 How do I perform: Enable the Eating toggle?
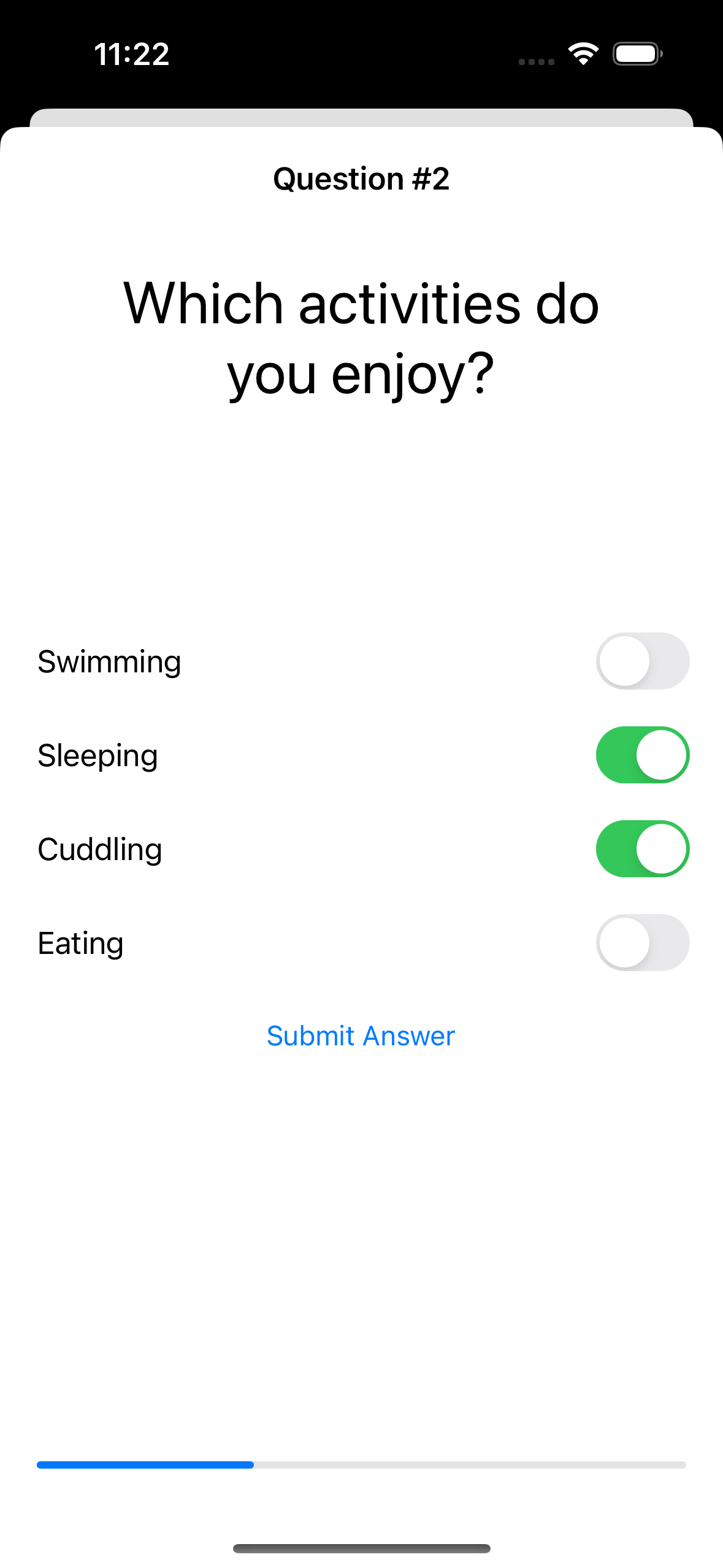click(642, 943)
